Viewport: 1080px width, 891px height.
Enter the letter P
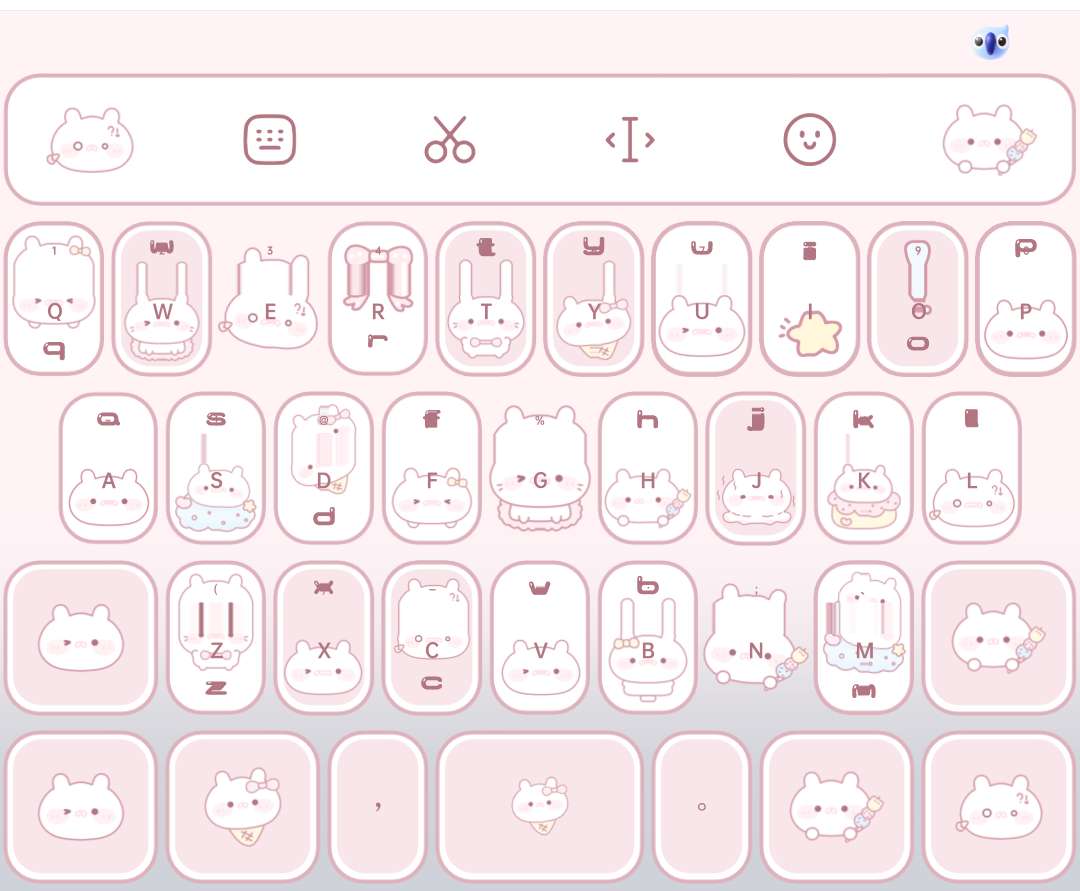tap(1025, 299)
